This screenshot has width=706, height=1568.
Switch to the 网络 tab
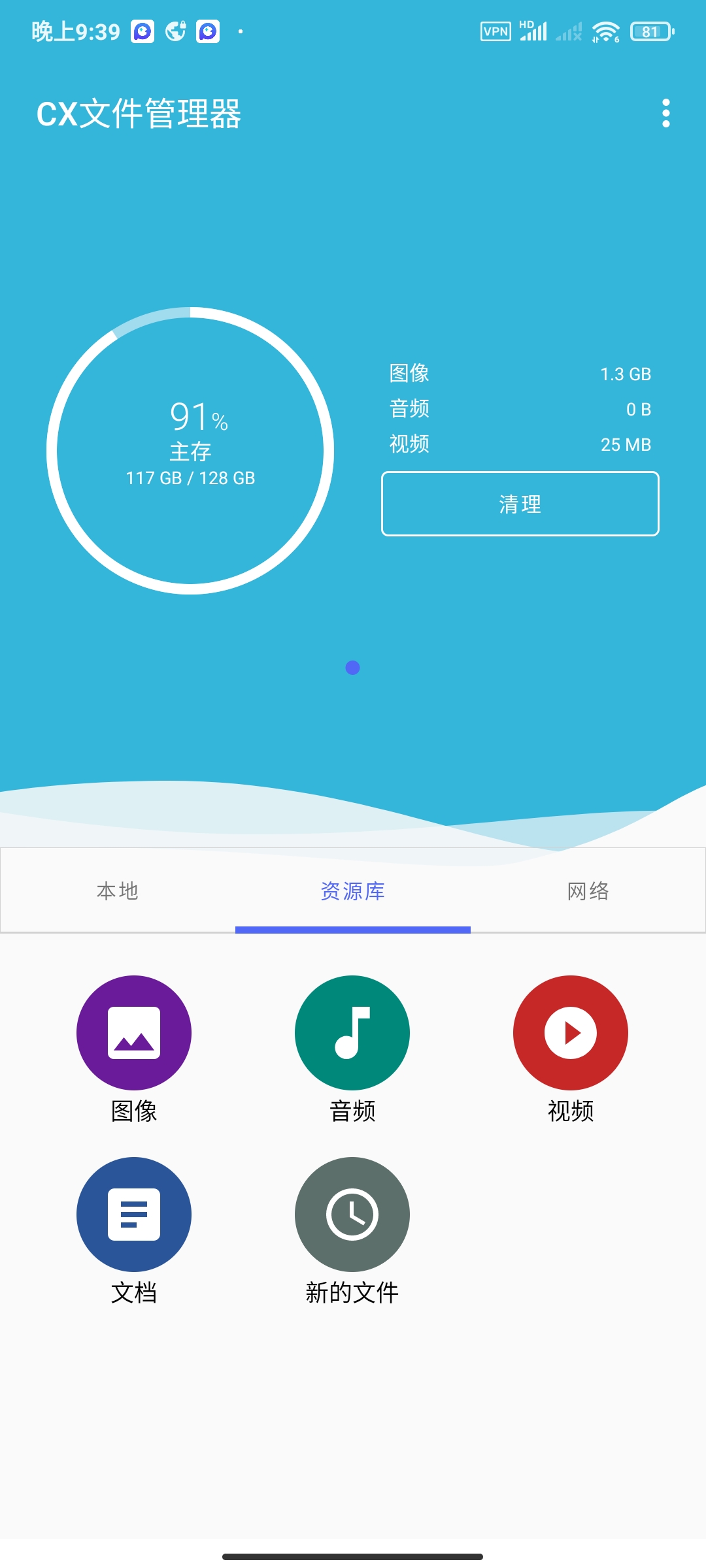tap(588, 890)
